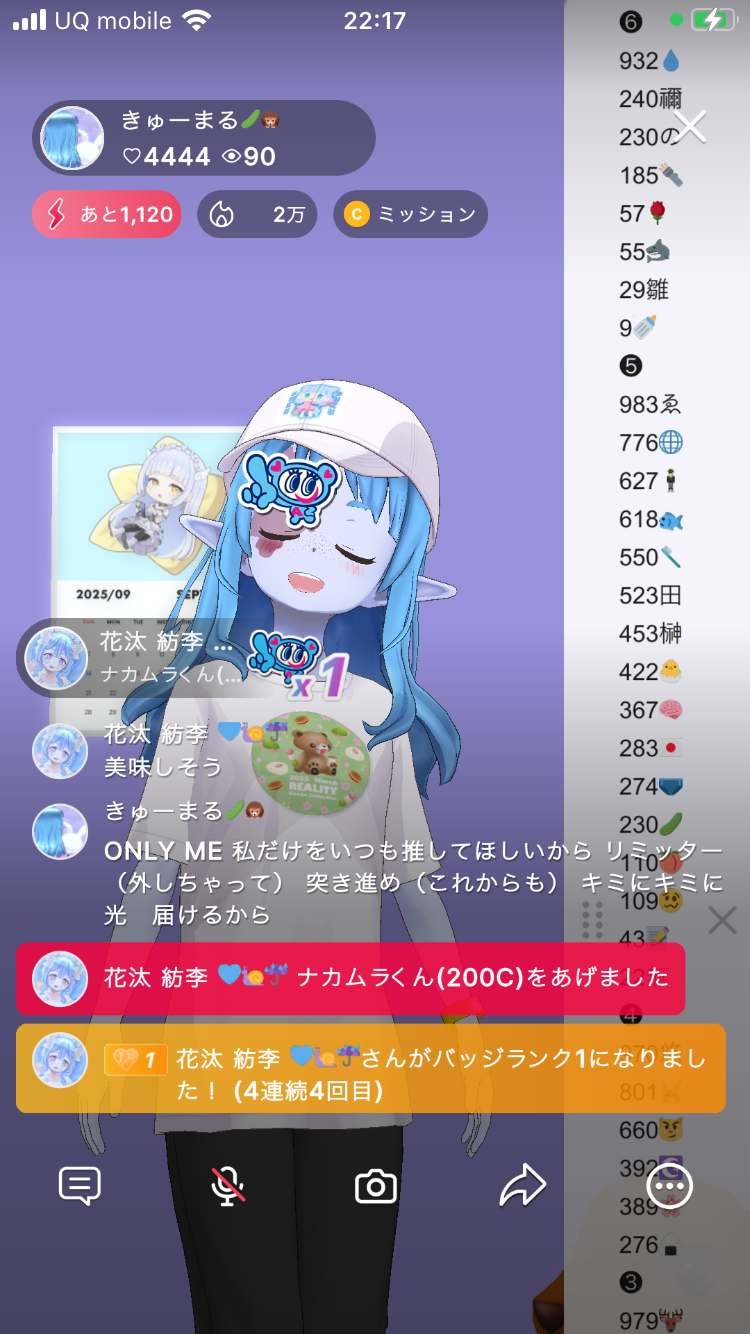Dismiss the side overlay with lower X

click(722, 920)
